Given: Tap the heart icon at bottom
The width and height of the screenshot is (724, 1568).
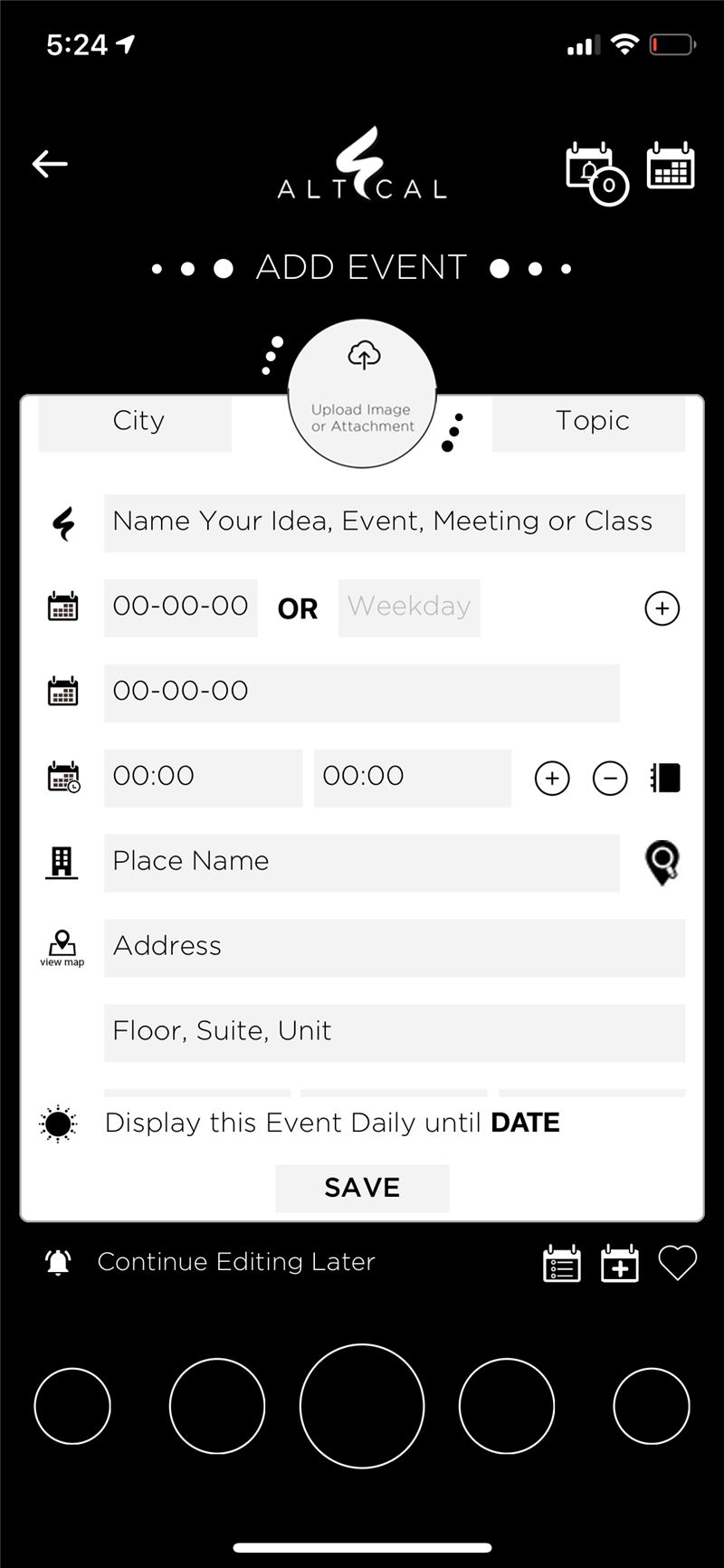Looking at the screenshot, I should click(677, 1263).
